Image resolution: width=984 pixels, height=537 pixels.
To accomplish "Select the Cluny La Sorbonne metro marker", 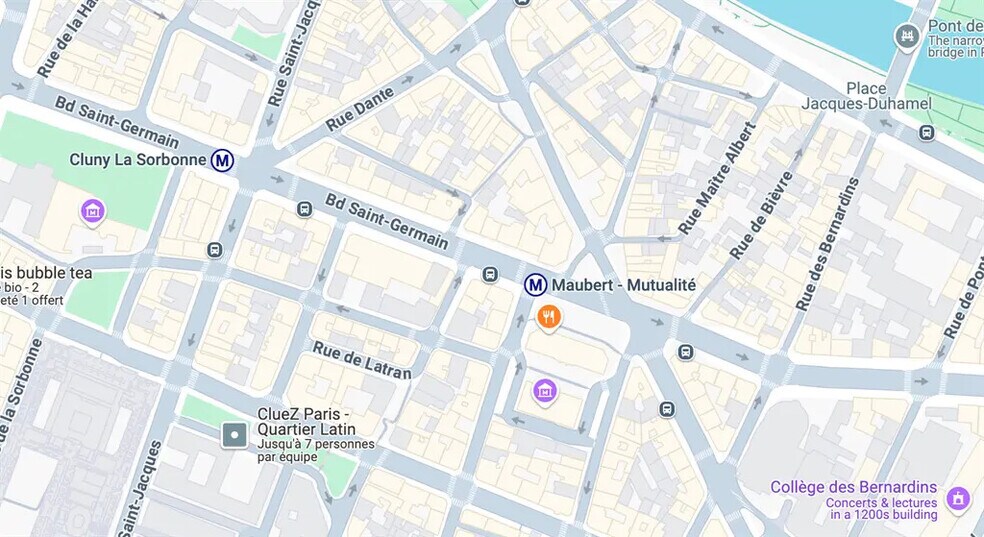I will (x=222, y=160).
